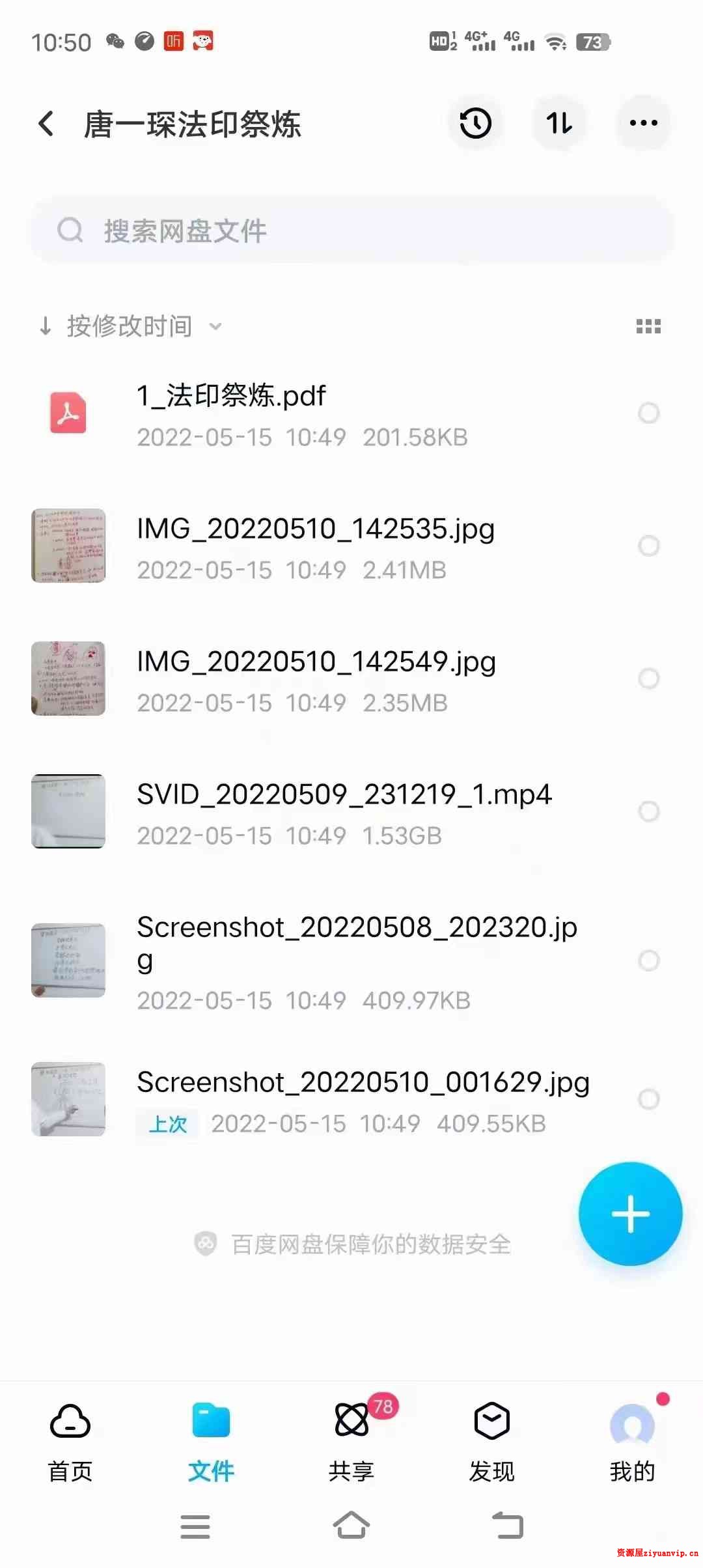Tap the 上次 last-viewed badge
Screen dimensions: 703x1568
coord(167,1123)
